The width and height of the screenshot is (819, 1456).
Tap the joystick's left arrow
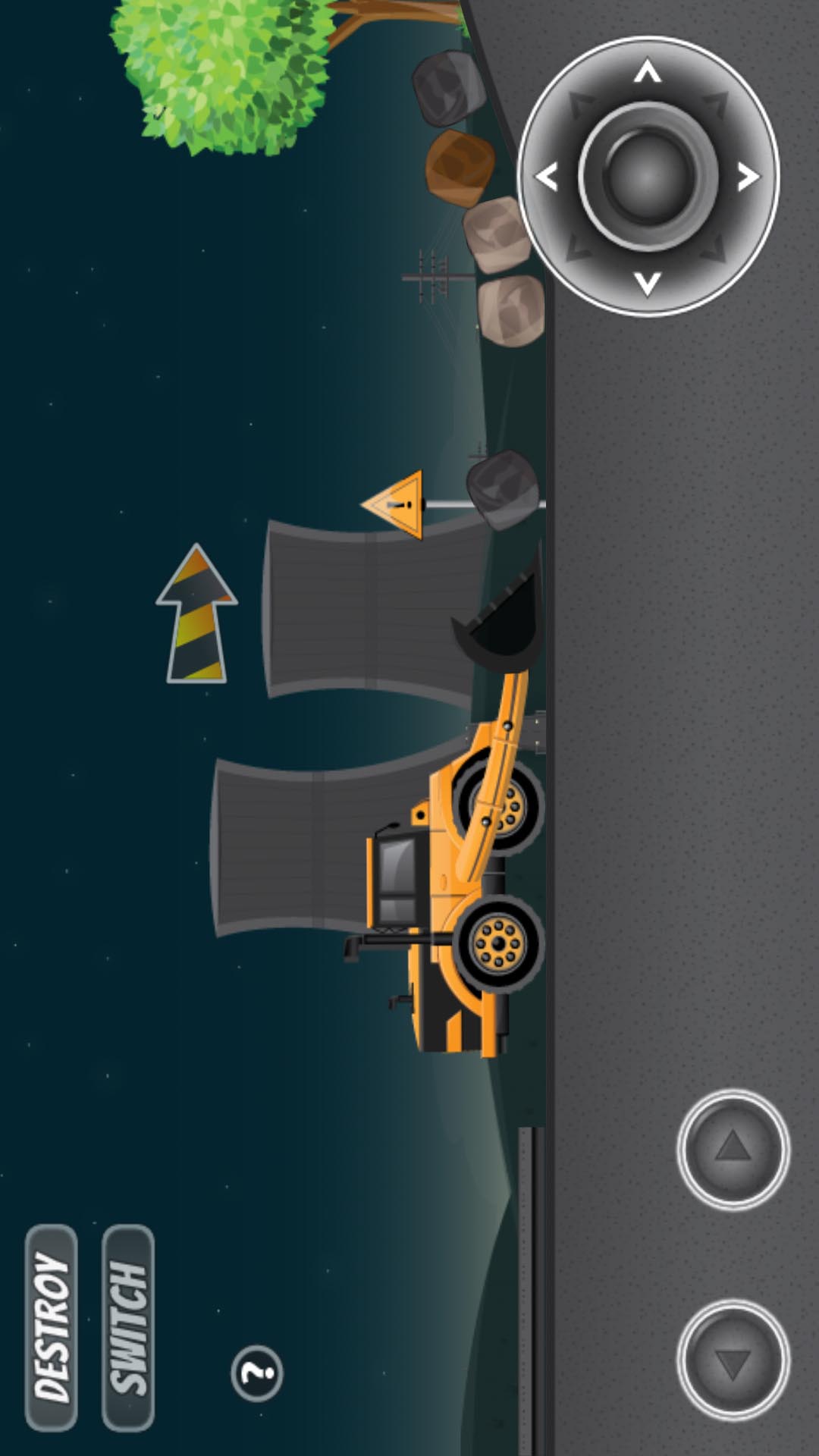click(x=548, y=176)
